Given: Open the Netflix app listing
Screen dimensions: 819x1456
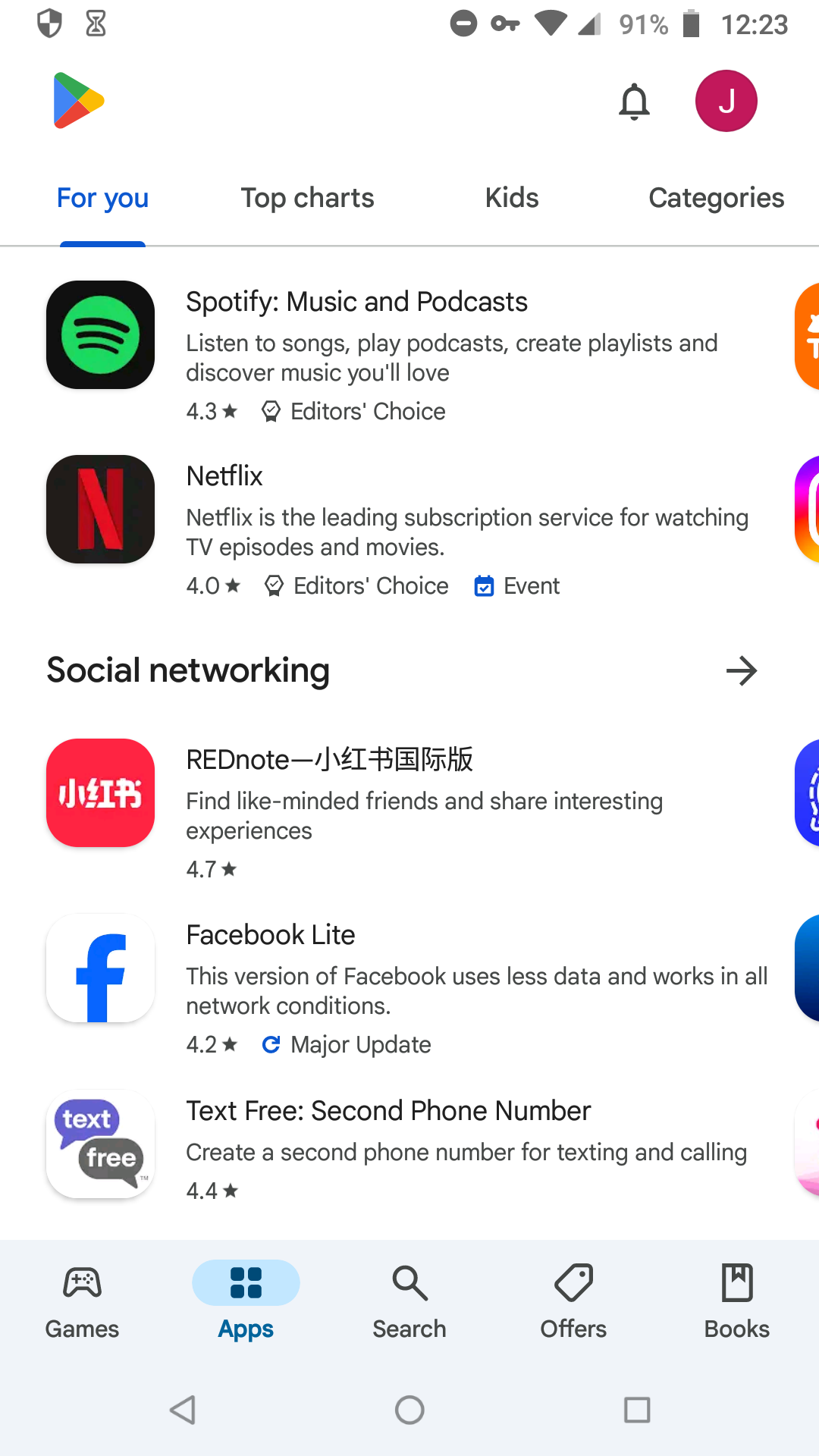Looking at the screenshot, I should tap(402, 527).
